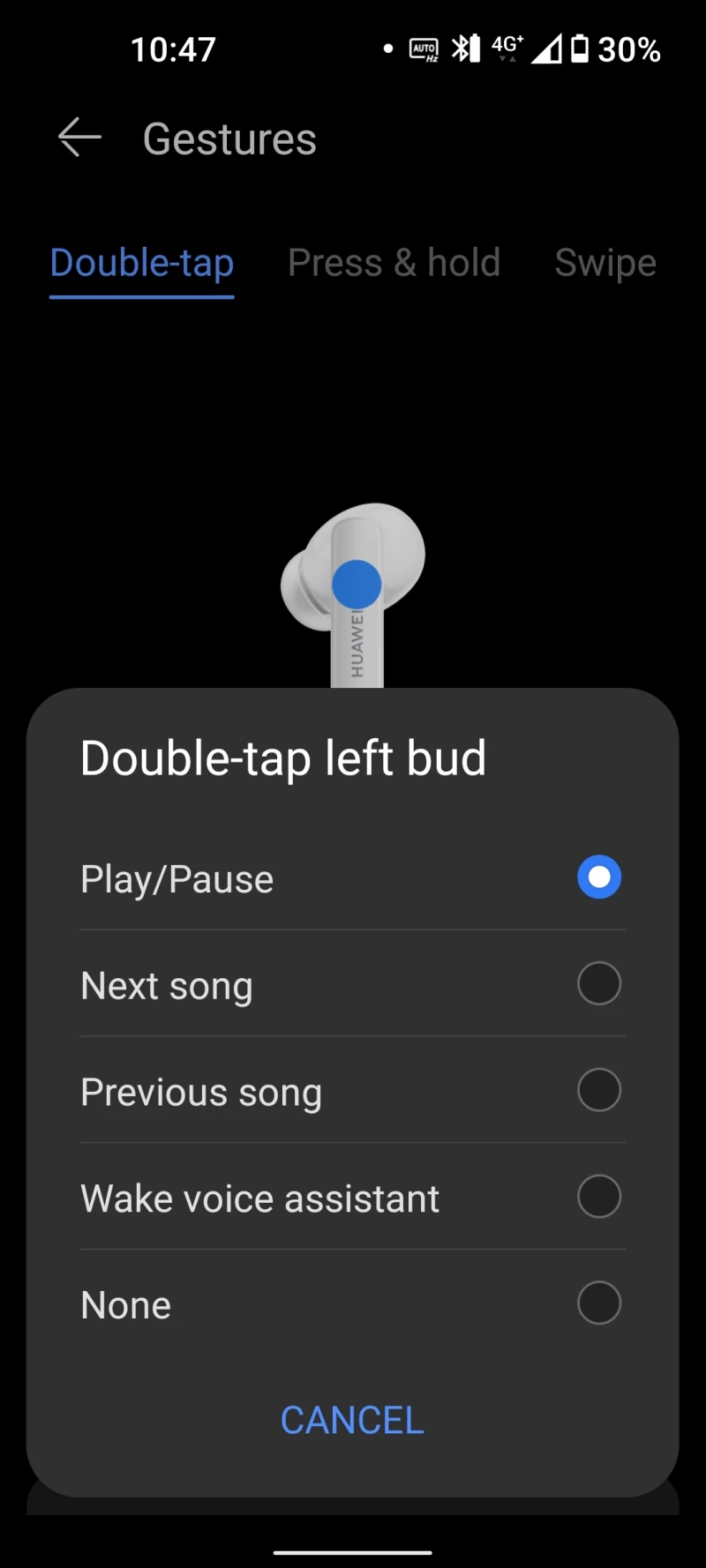Switch to the Press & hold tab
This screenshot has width=706, height=1568.
(394, 263)
